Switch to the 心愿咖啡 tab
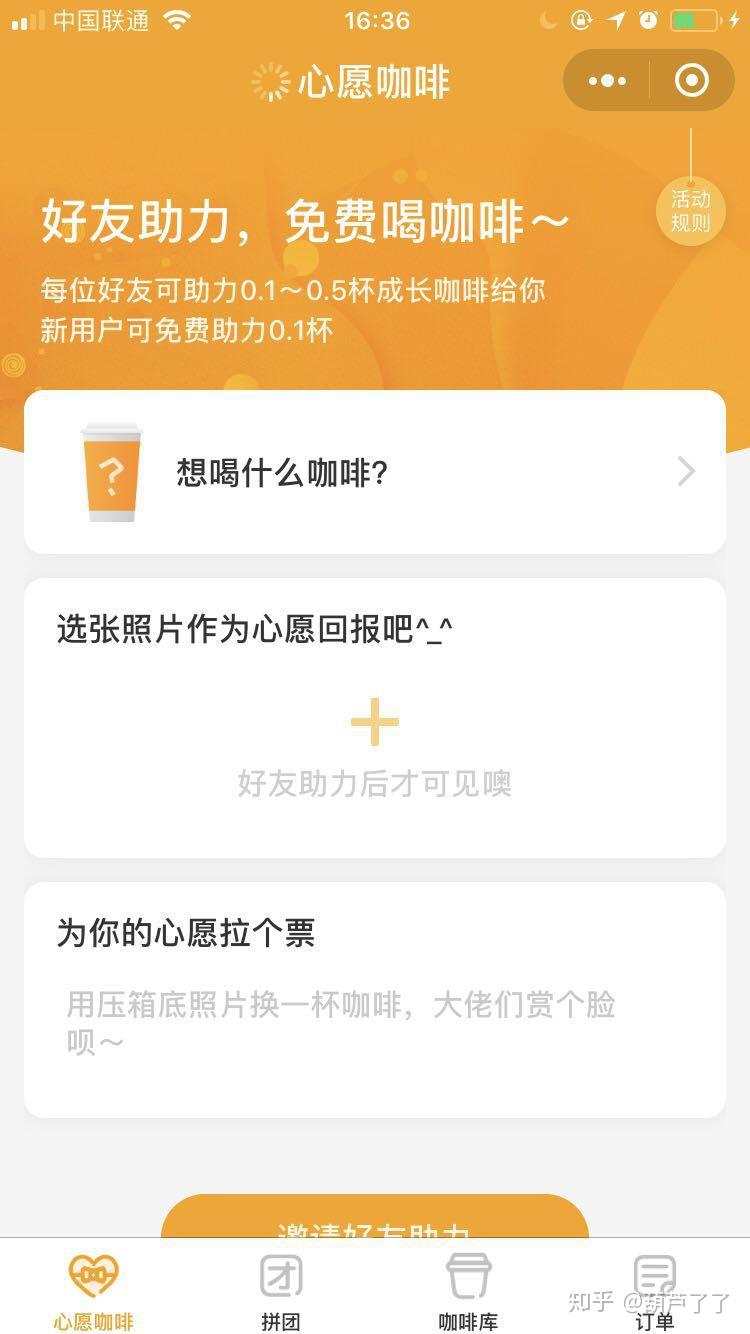Screen dimensions: 750x1334 point(94,1292)
